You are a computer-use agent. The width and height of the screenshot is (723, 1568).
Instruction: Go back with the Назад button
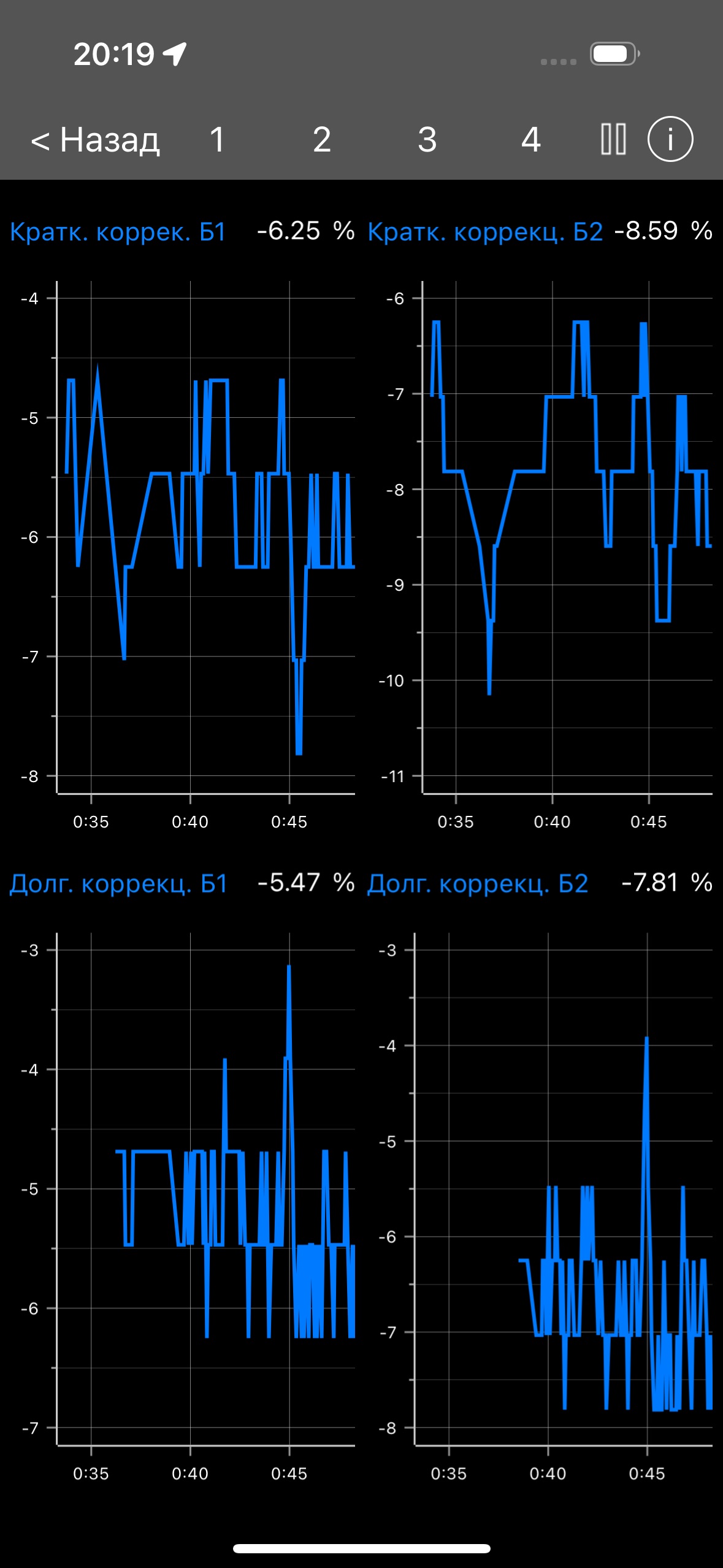tap(95, 140)
